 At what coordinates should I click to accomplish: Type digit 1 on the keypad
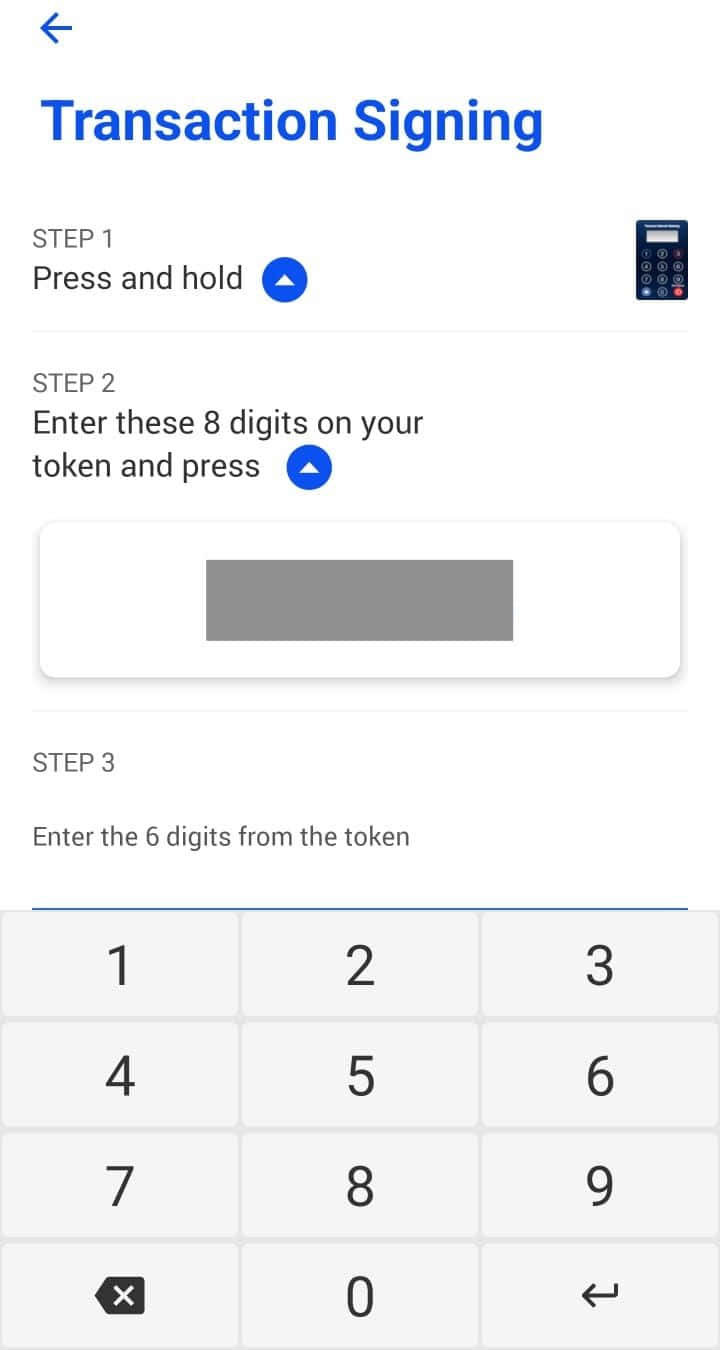120,966
